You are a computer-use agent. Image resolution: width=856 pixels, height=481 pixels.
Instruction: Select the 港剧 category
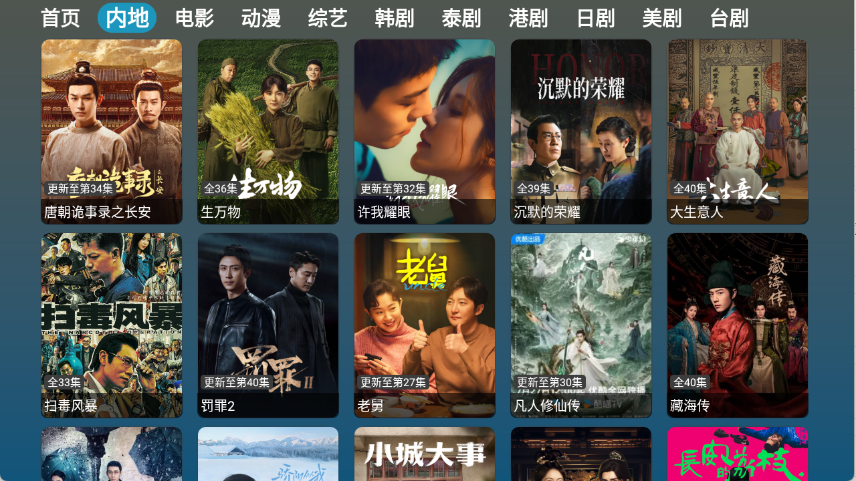click(528, 18)
